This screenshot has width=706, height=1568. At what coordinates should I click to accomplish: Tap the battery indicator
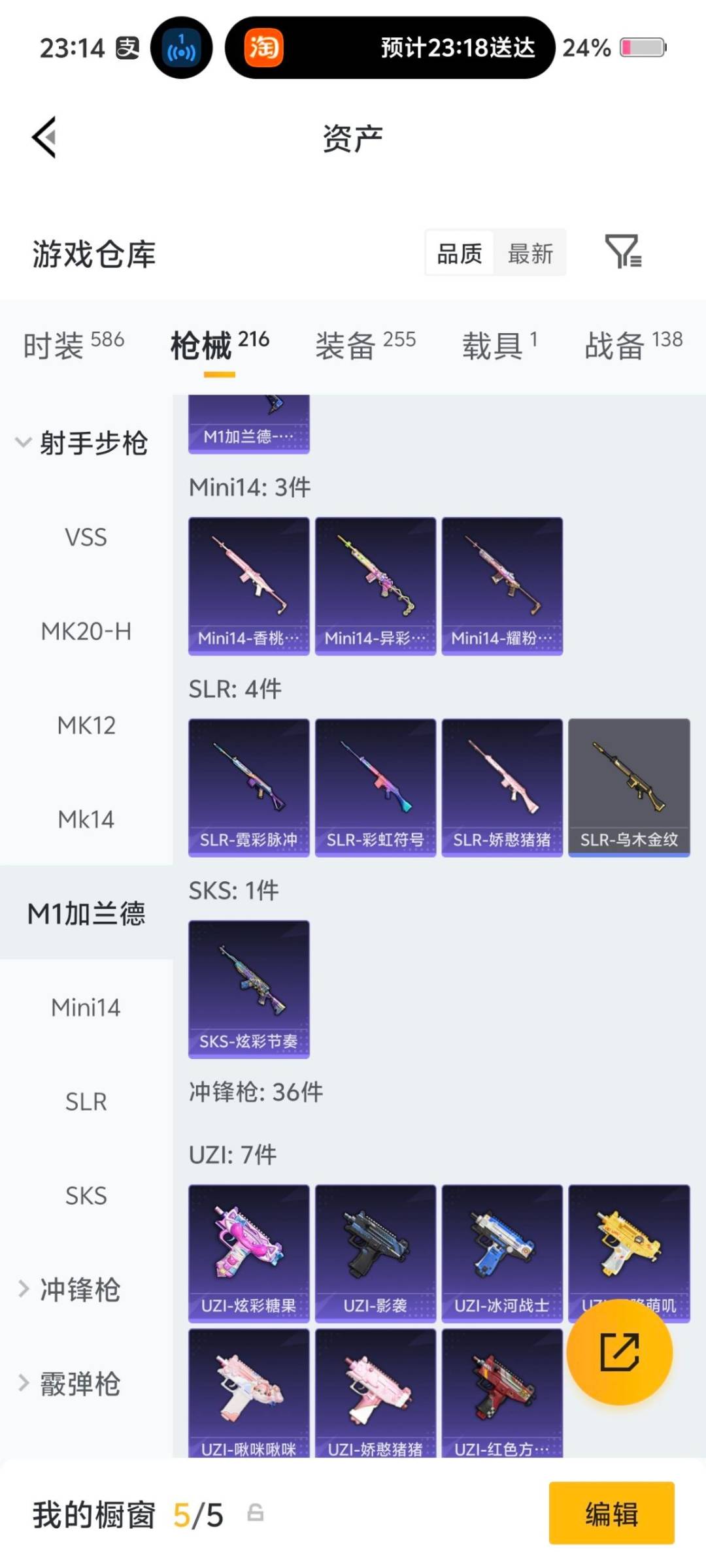[643, 48]
